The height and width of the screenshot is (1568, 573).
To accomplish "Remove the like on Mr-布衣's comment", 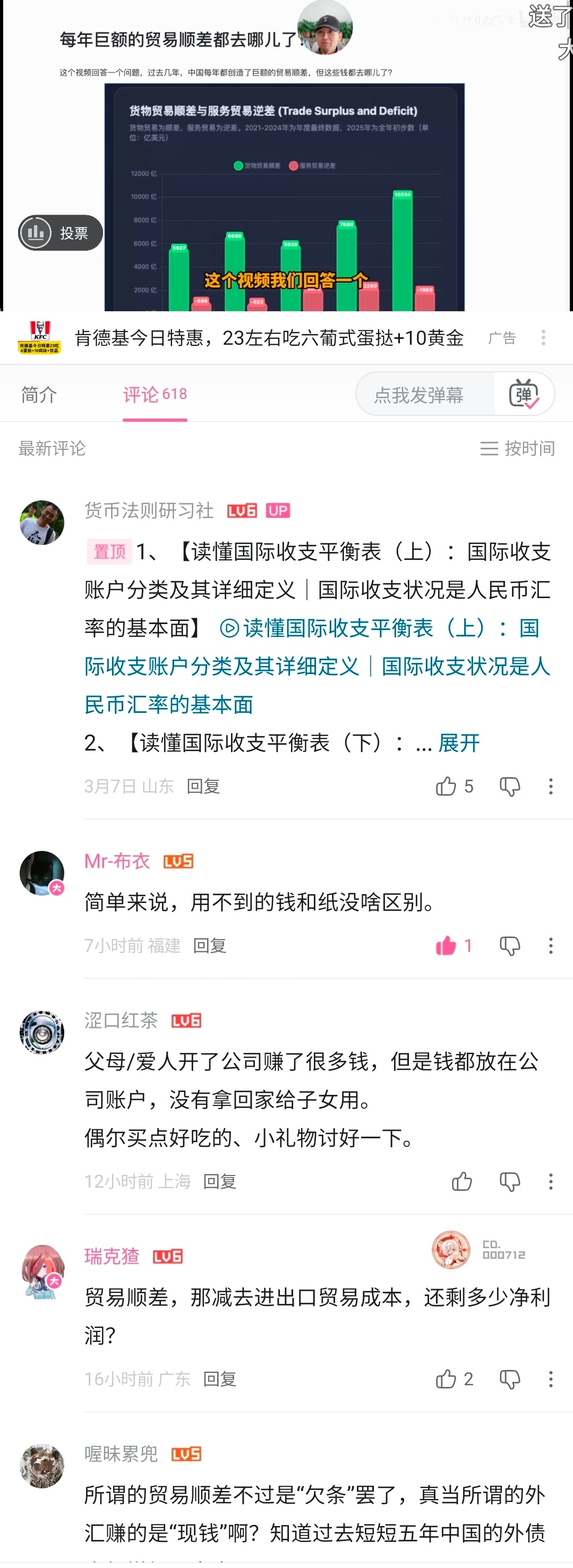I will (x=446, y=945).
